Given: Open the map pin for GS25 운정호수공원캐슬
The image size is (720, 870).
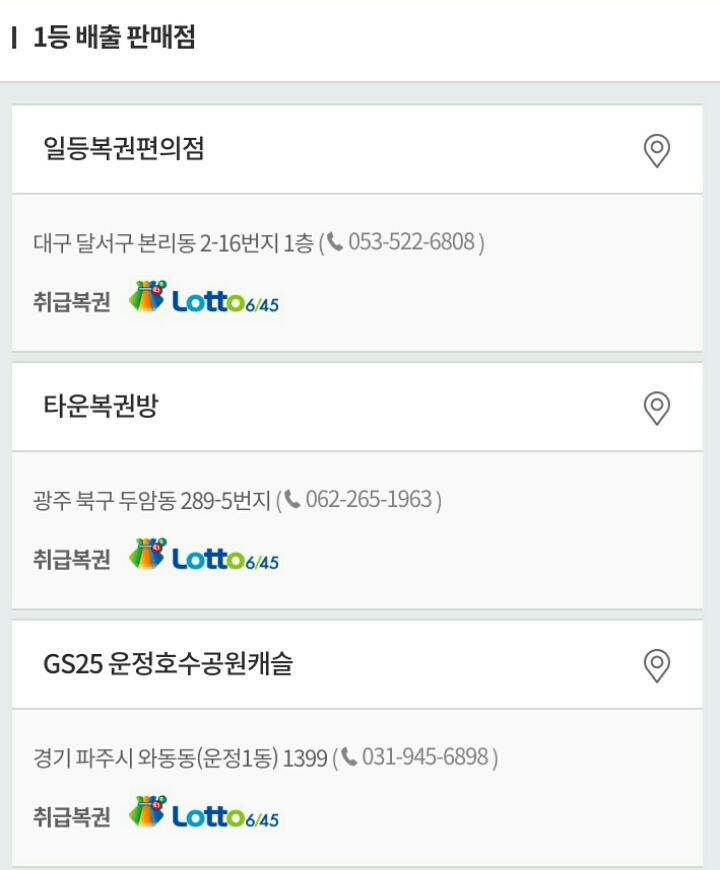Looking at the screenshot, I should (x=656, y=665).
